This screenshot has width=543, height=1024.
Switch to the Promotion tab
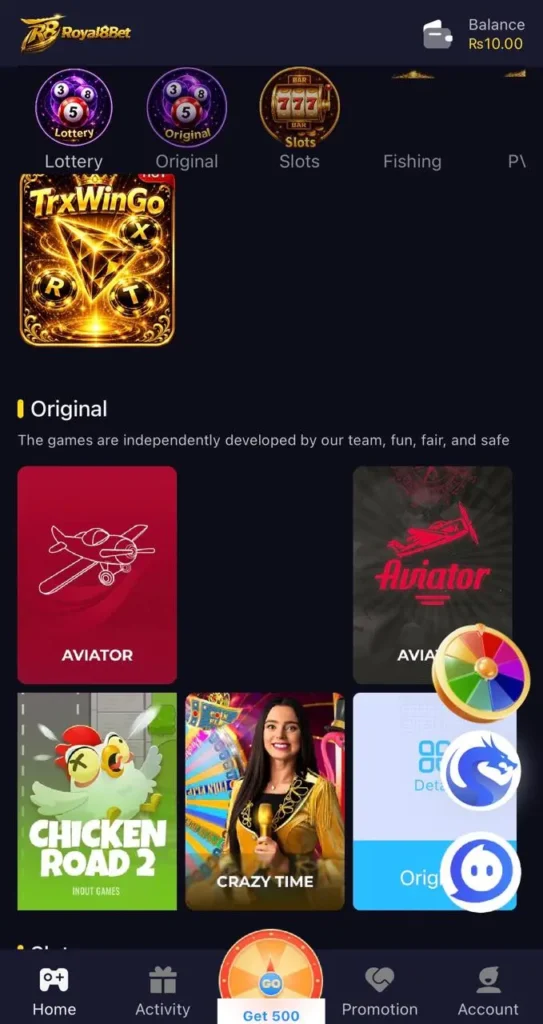(x=380, y=993)
